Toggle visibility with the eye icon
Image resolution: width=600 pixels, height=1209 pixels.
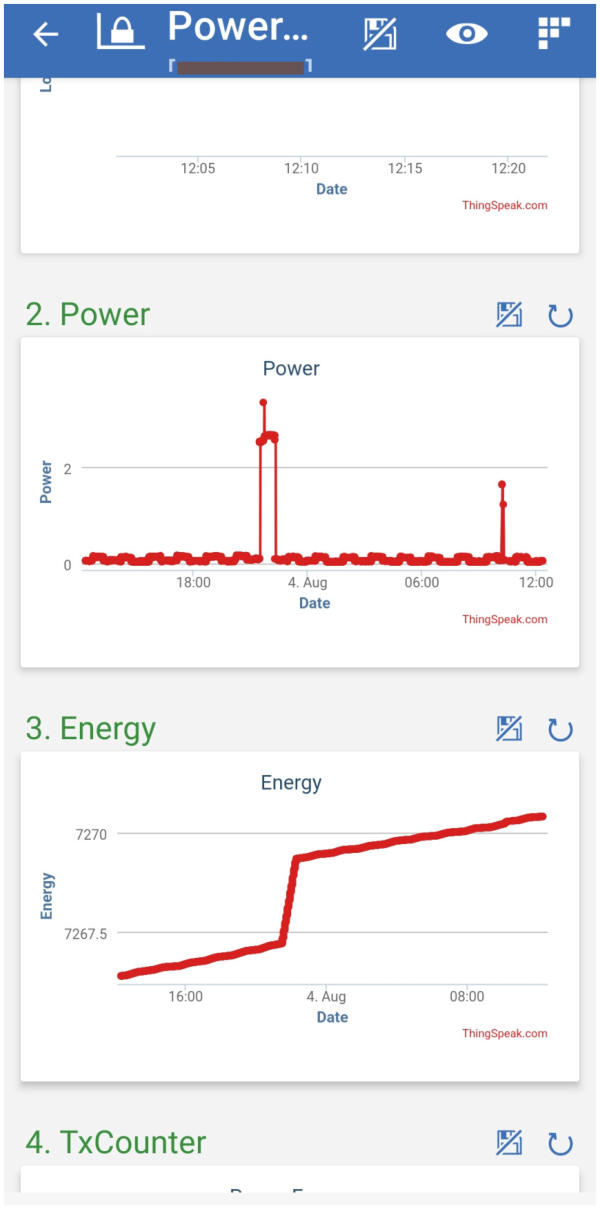click(466, 34)
